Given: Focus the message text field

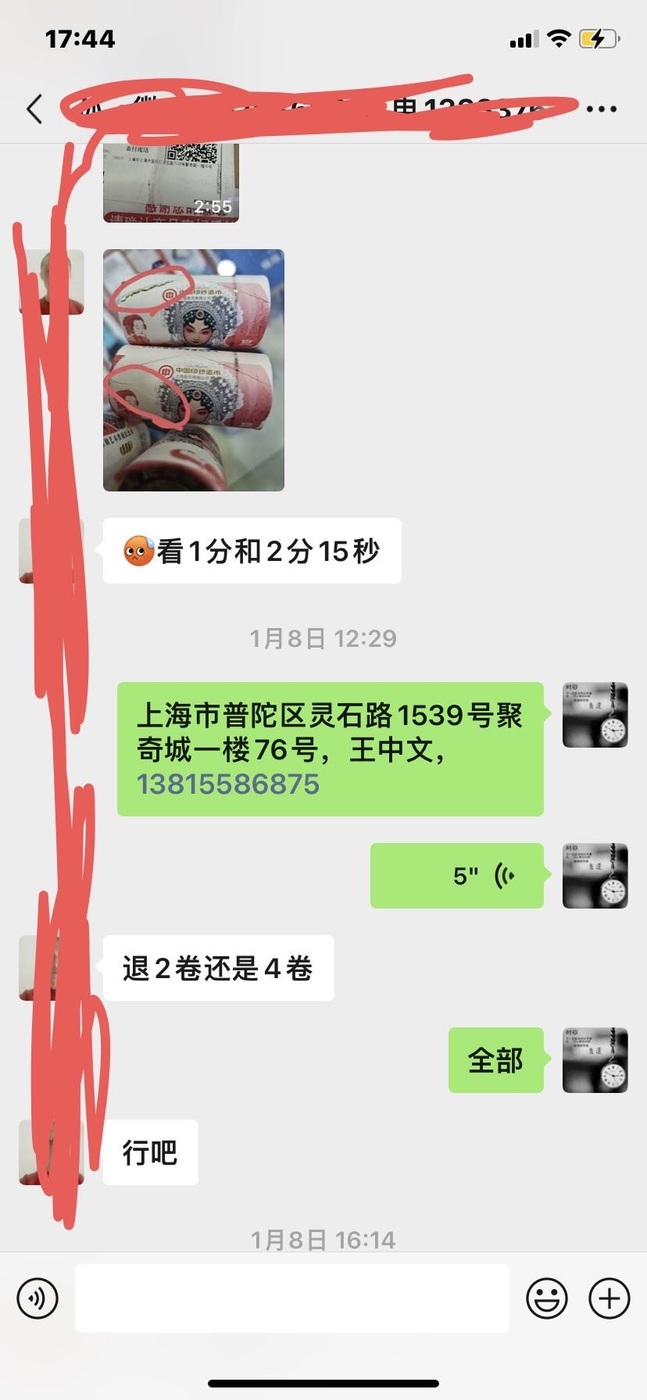Looking at the screenshot, I should point(292,1298).
